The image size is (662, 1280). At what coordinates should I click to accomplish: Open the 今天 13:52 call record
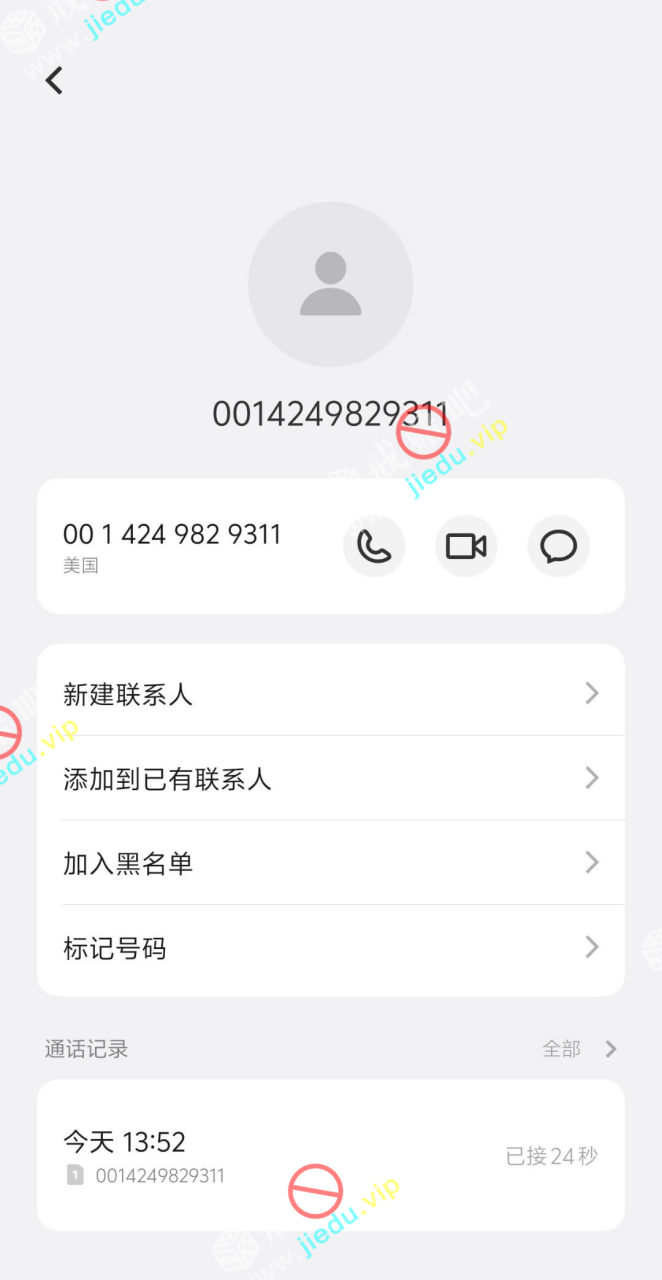tap(330, 1155)
